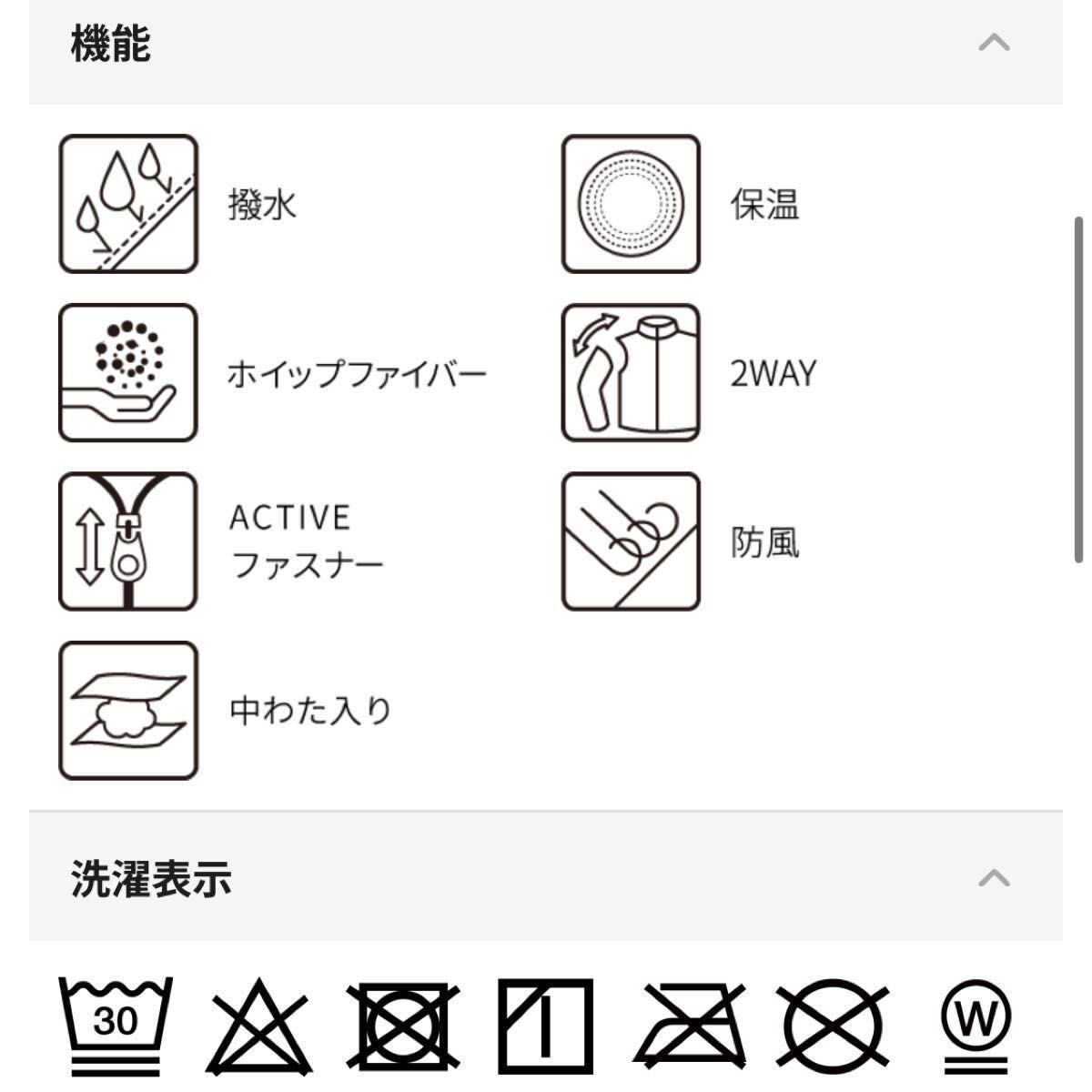The height and width of the screenshot is (1092, 1092).
Task: Collapse the 機能 section
Action: point(994,43)
